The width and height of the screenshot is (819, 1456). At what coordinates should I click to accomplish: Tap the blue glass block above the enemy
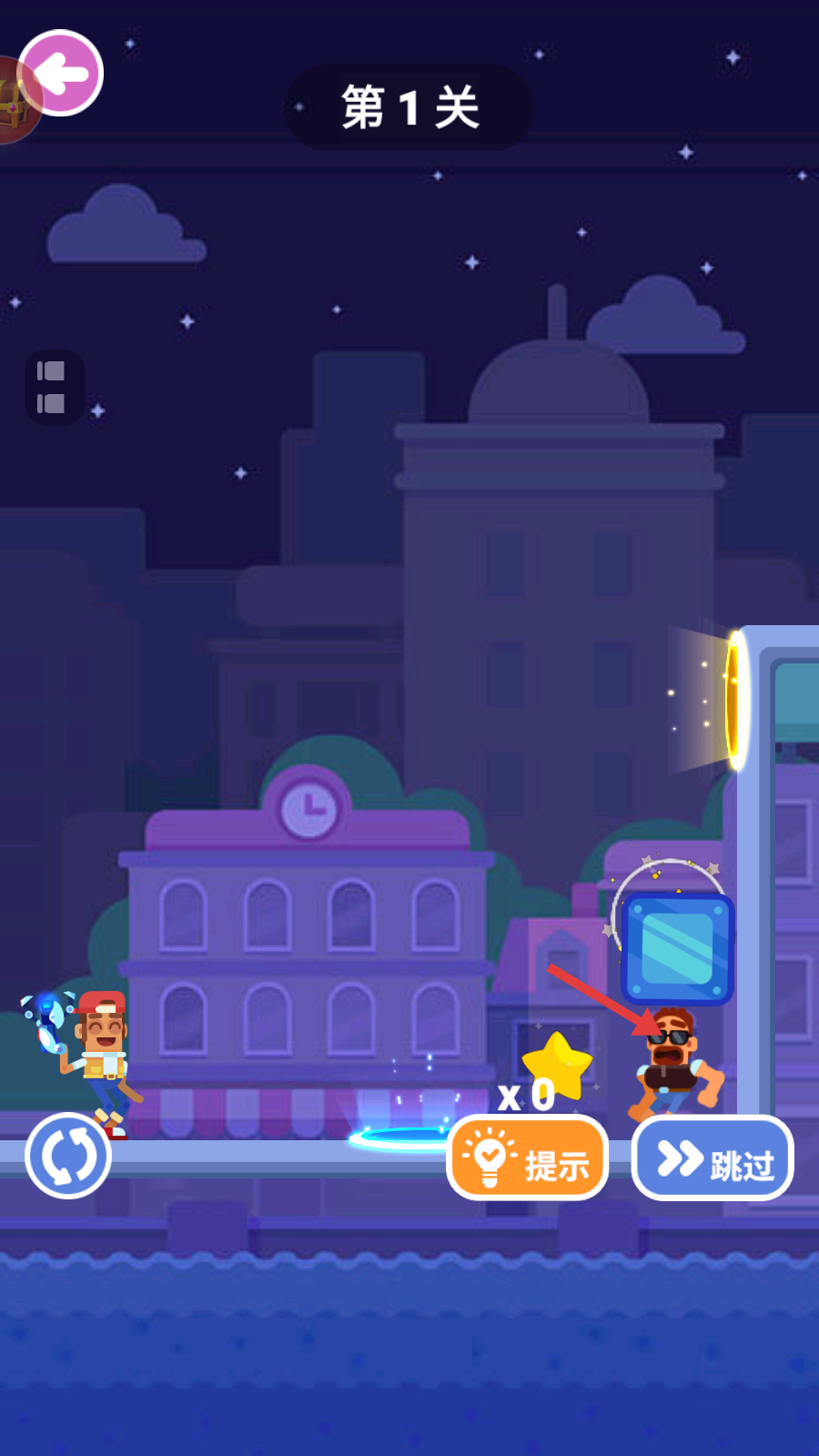pos(677,948)
